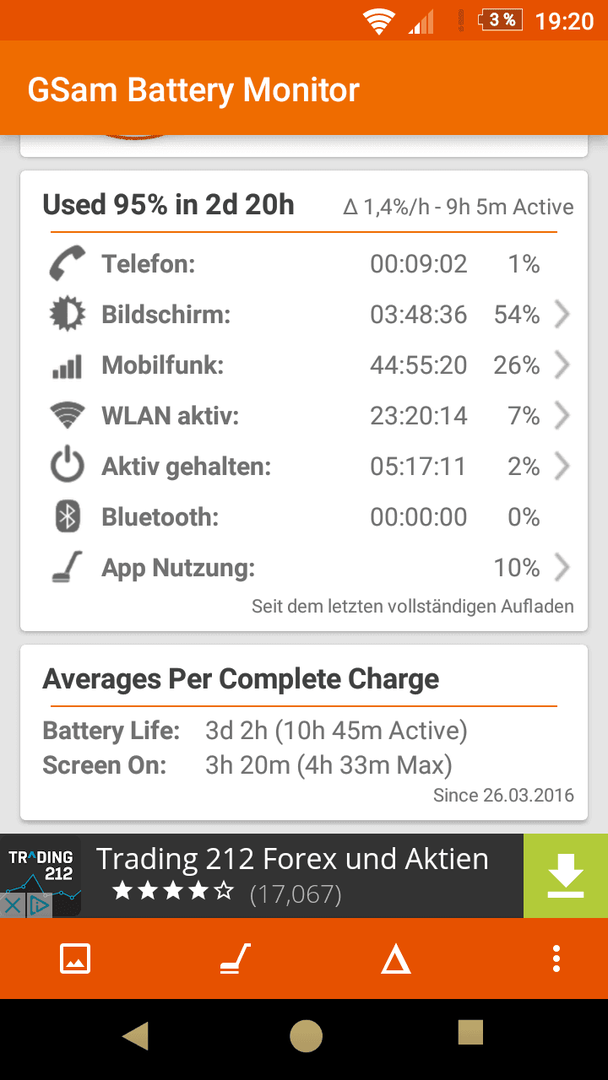Go back with the system back button

[136, 1035]
